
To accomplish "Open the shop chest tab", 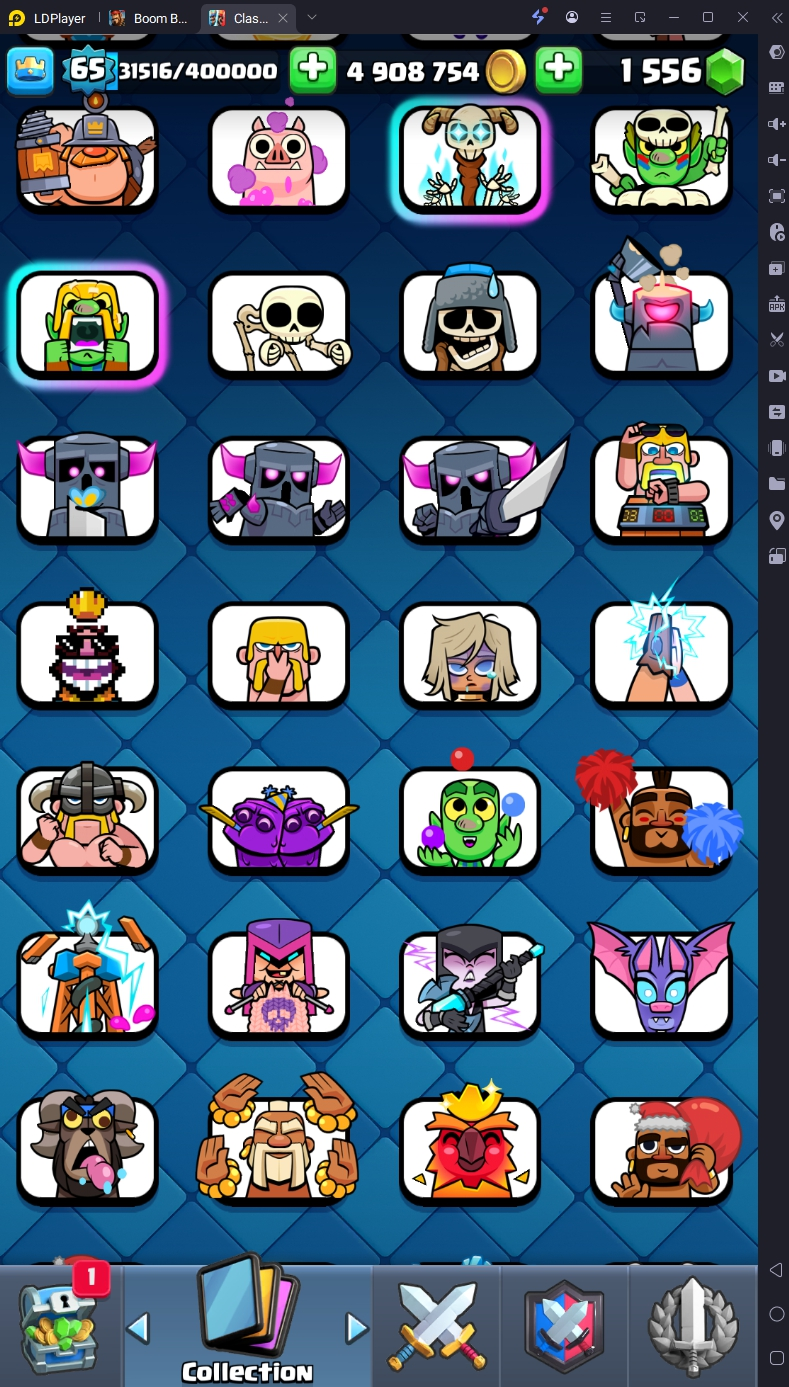I will click(x=61, y=1325).
